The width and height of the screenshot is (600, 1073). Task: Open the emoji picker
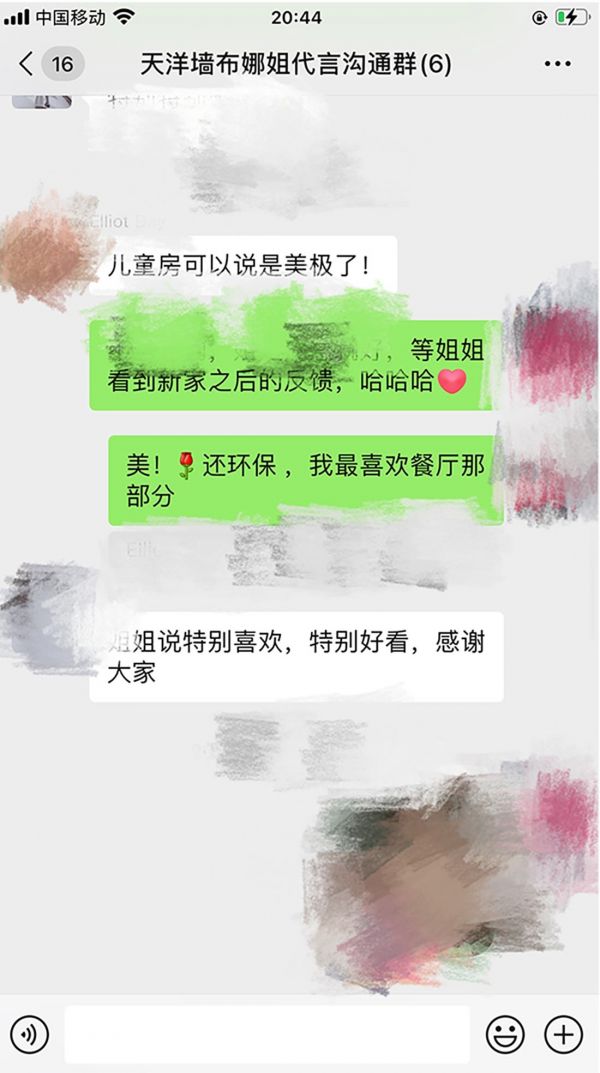click(505, 1034)
